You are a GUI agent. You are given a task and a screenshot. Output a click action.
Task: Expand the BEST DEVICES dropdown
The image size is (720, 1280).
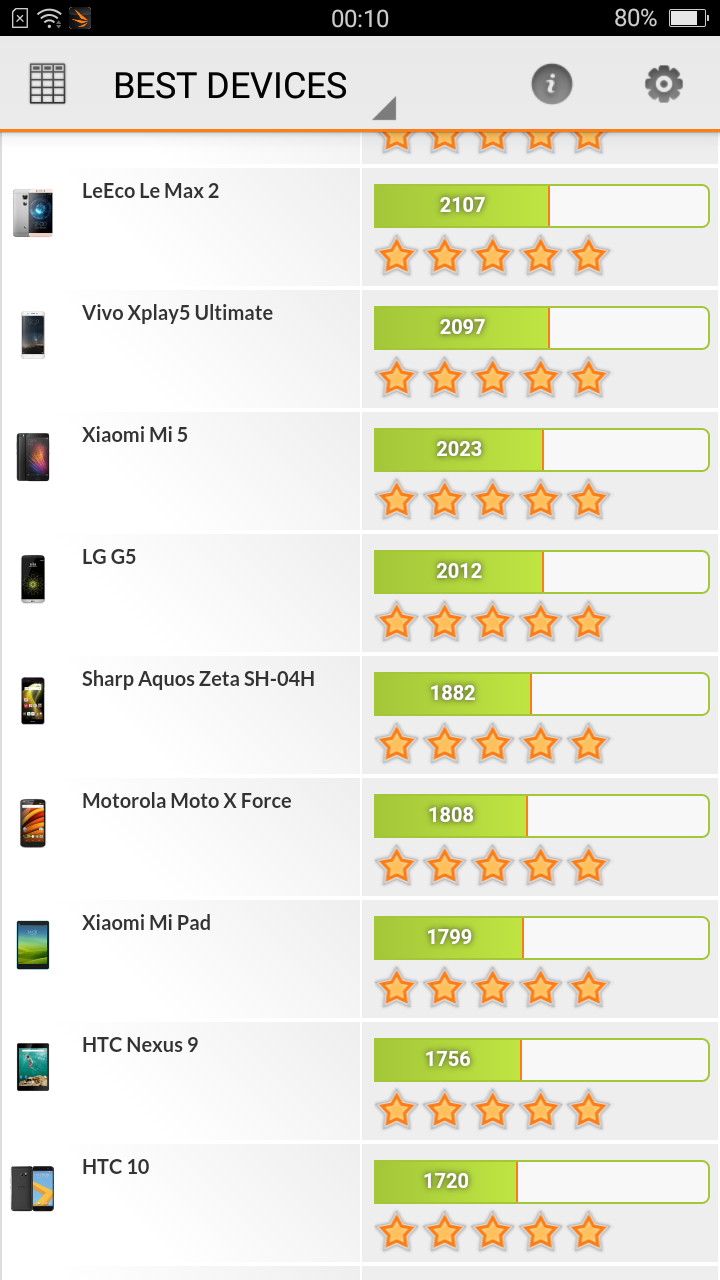[x=255, y=87]
